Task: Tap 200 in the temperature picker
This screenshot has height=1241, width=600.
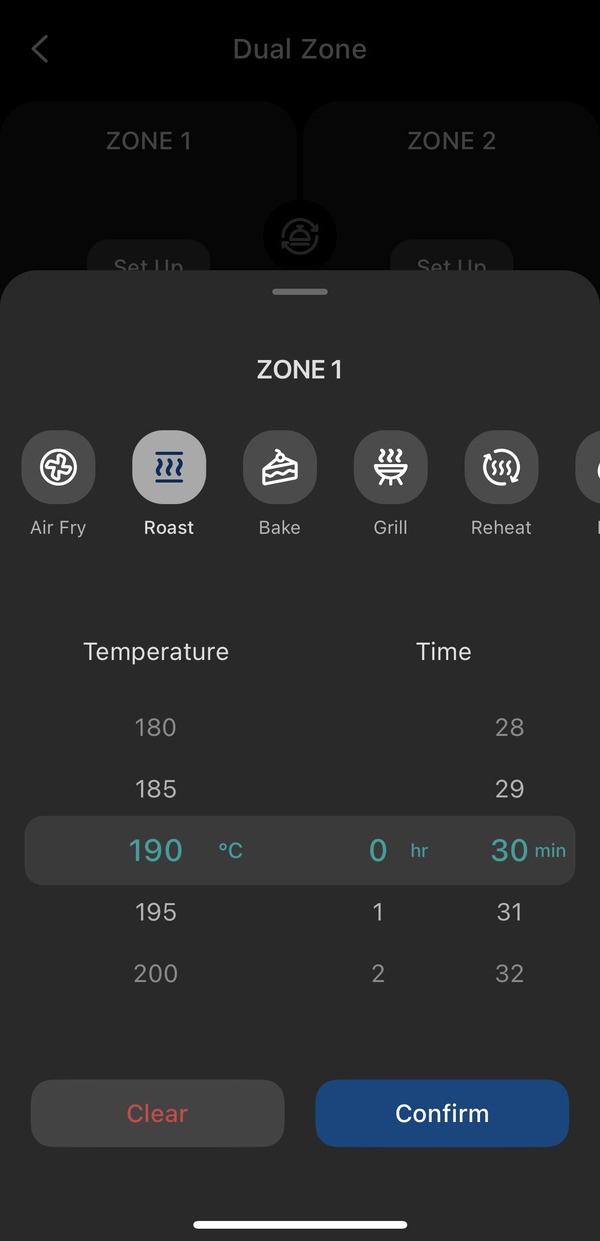Action: tap(156, 973)
